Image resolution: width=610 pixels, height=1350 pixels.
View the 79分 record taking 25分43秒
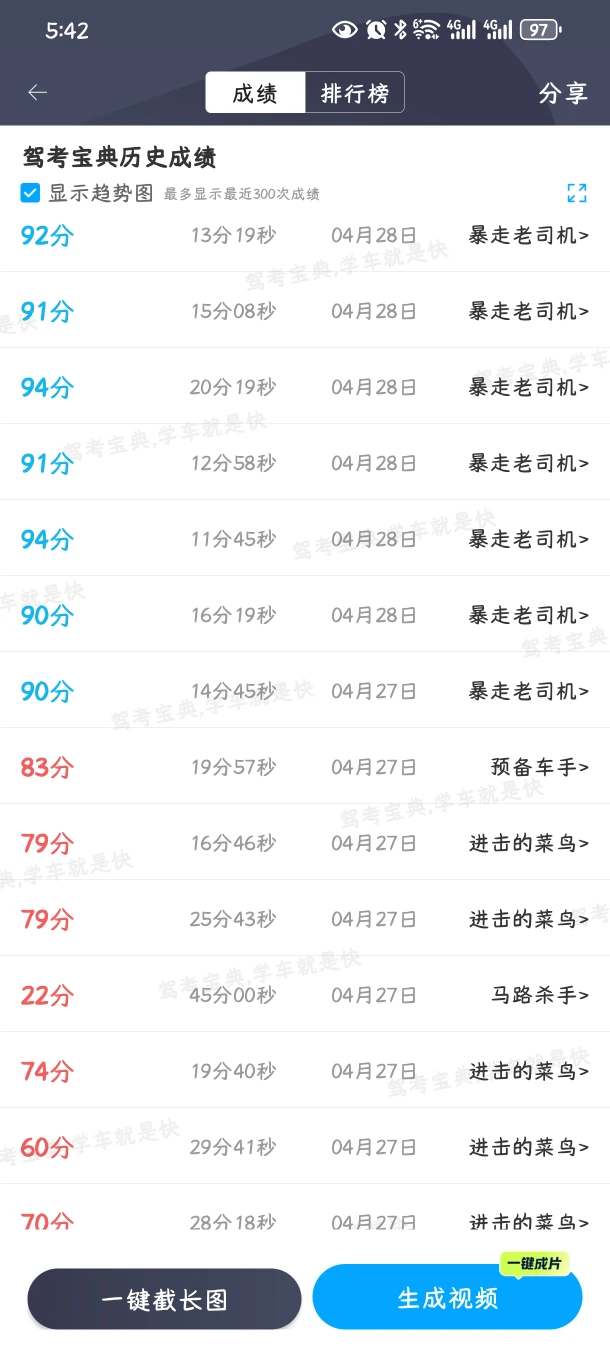pyautogui.click(x=304, y=919)
